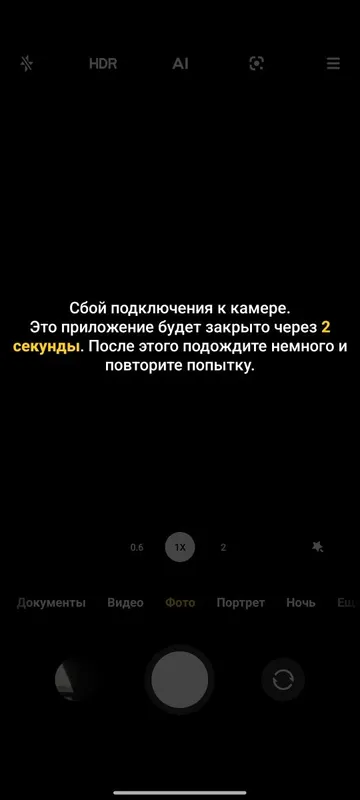360x800 pixels.
Task: Switch to 2x zoom
Action: [x=223, y=547]
